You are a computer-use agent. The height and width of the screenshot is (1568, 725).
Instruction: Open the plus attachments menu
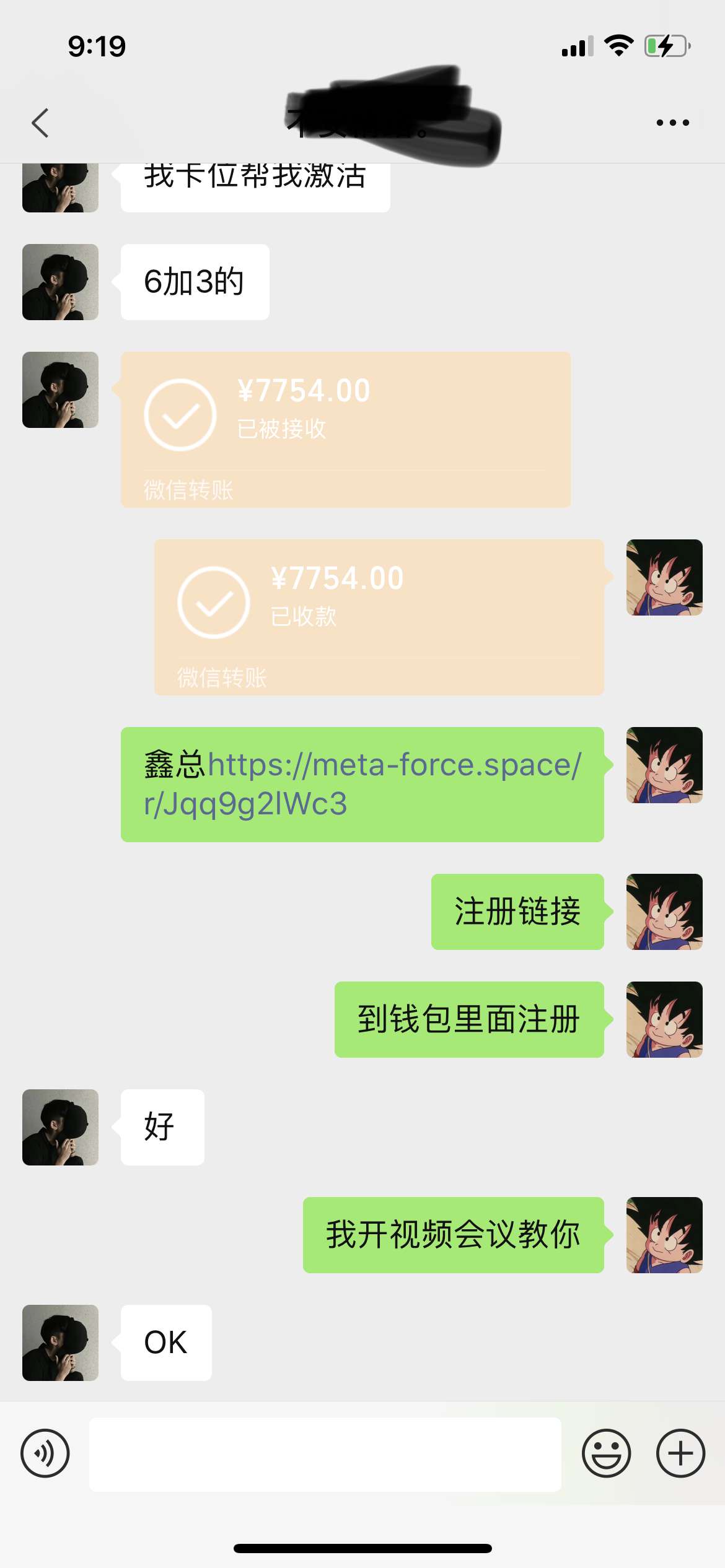pyautogui.click(x=680, y=1453)
